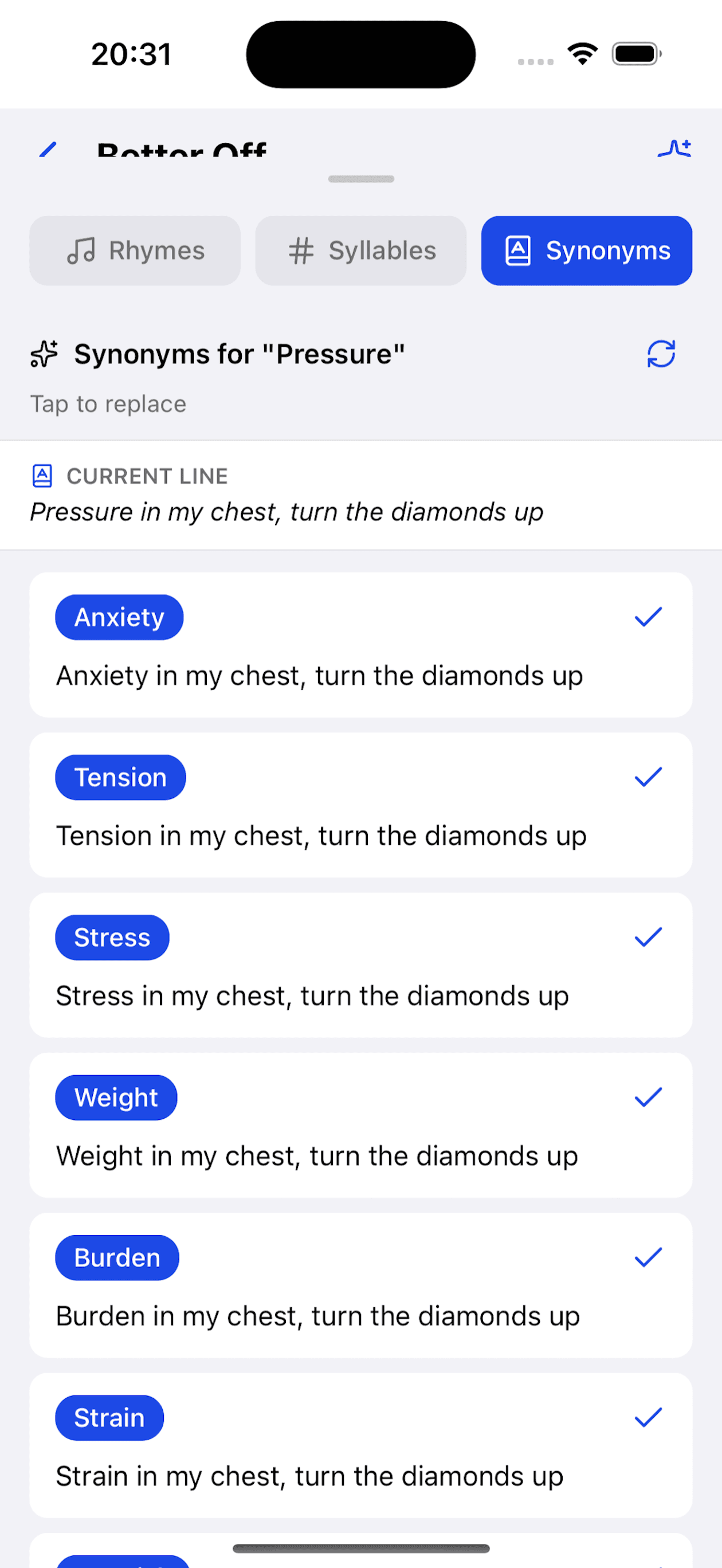This screenshot has width=722, height=1568.
Task: Click the dictionary icon beside CURRENT LINE
Action: coord(41,476)
